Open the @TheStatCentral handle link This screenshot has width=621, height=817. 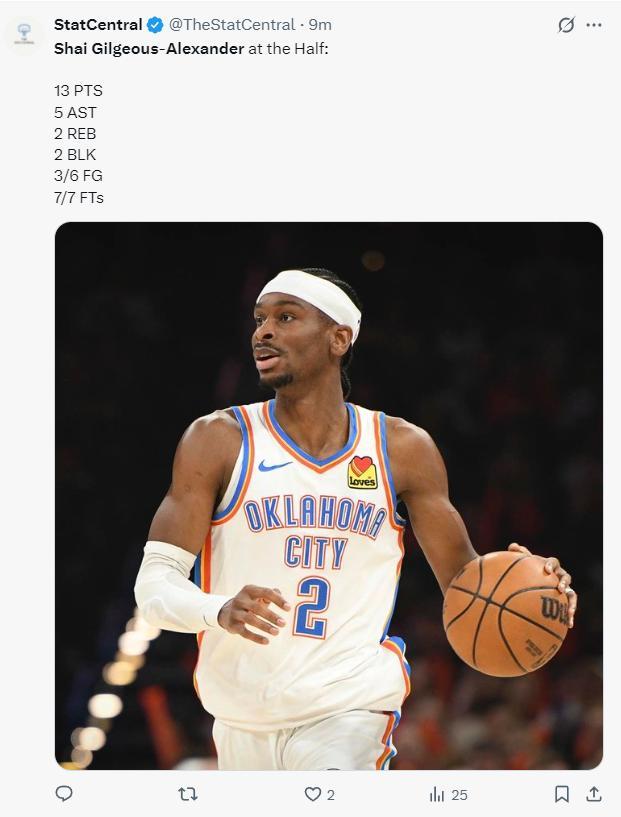(x=232, y=24)
